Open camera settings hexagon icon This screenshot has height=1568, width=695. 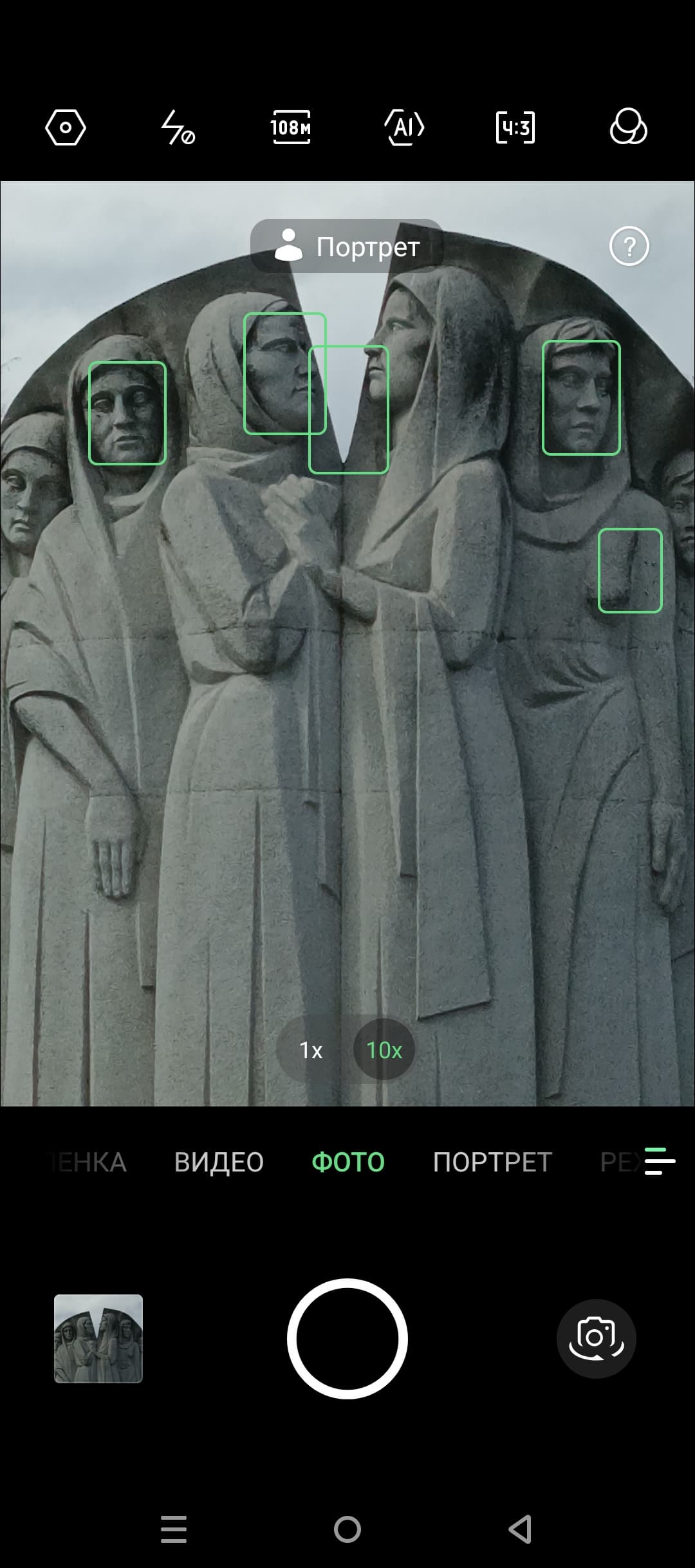click(x=66, y=127)
